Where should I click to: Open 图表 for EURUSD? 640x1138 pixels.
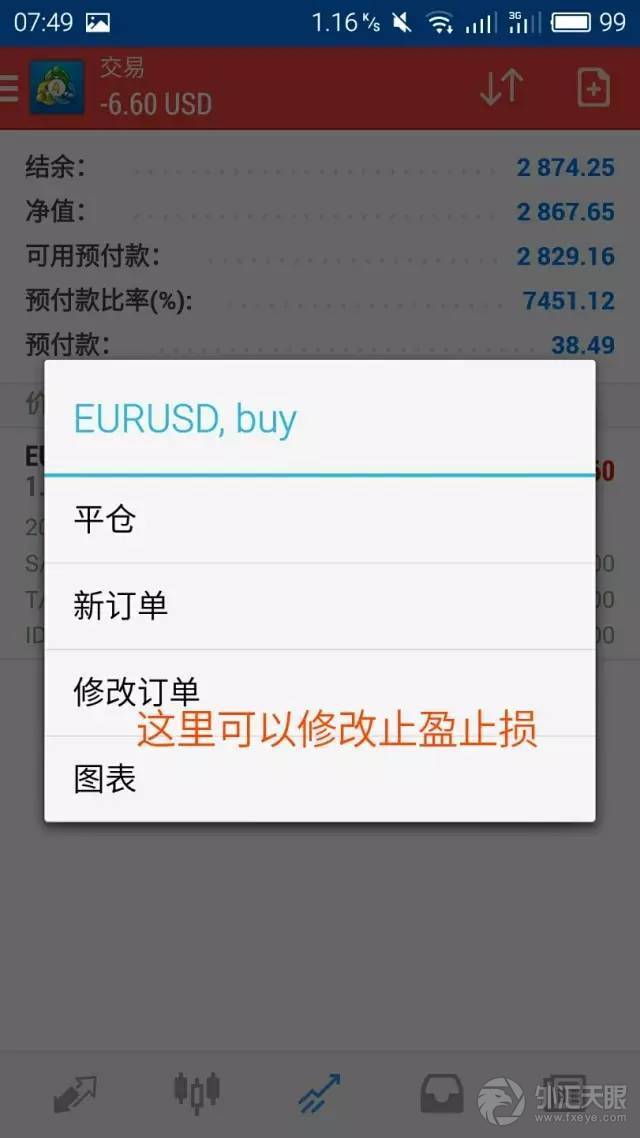coord(319,779)
